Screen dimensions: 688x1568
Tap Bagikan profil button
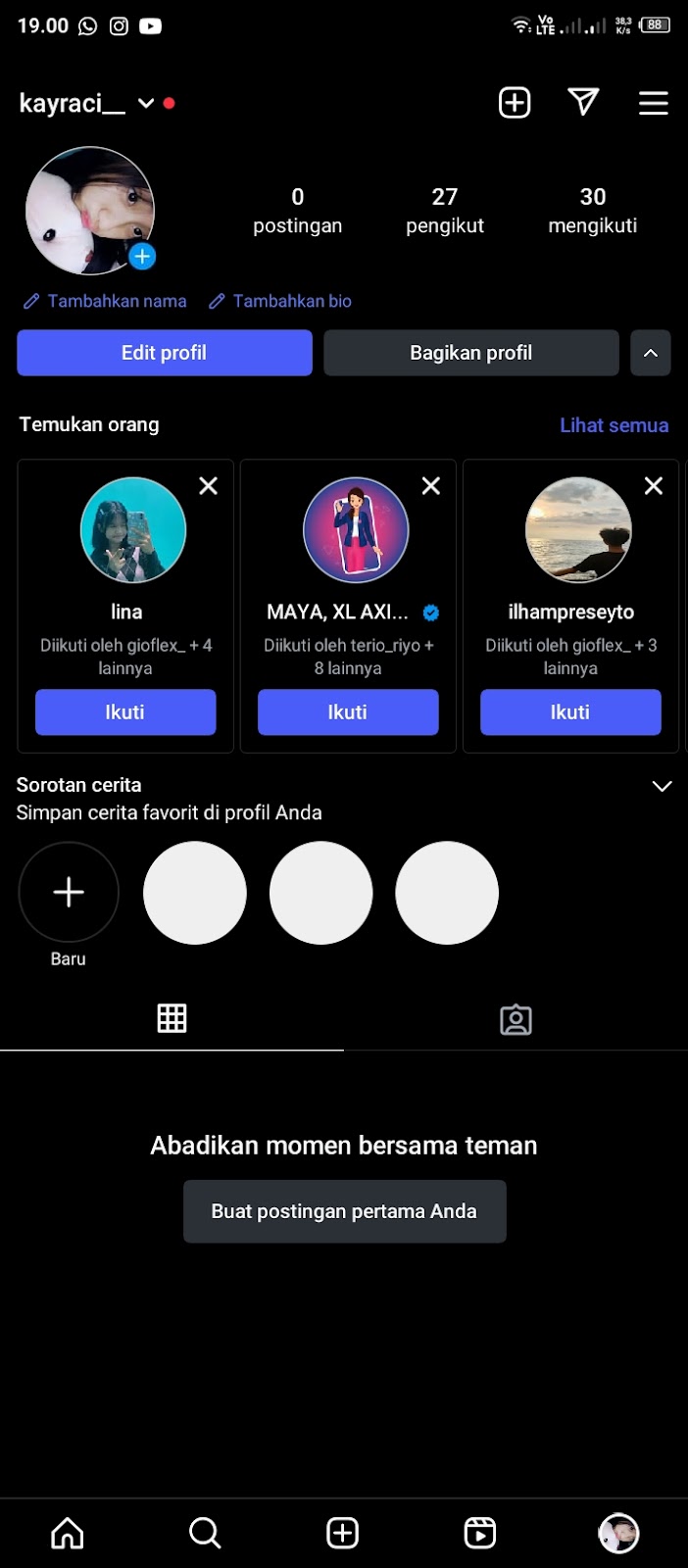point(470,353)
